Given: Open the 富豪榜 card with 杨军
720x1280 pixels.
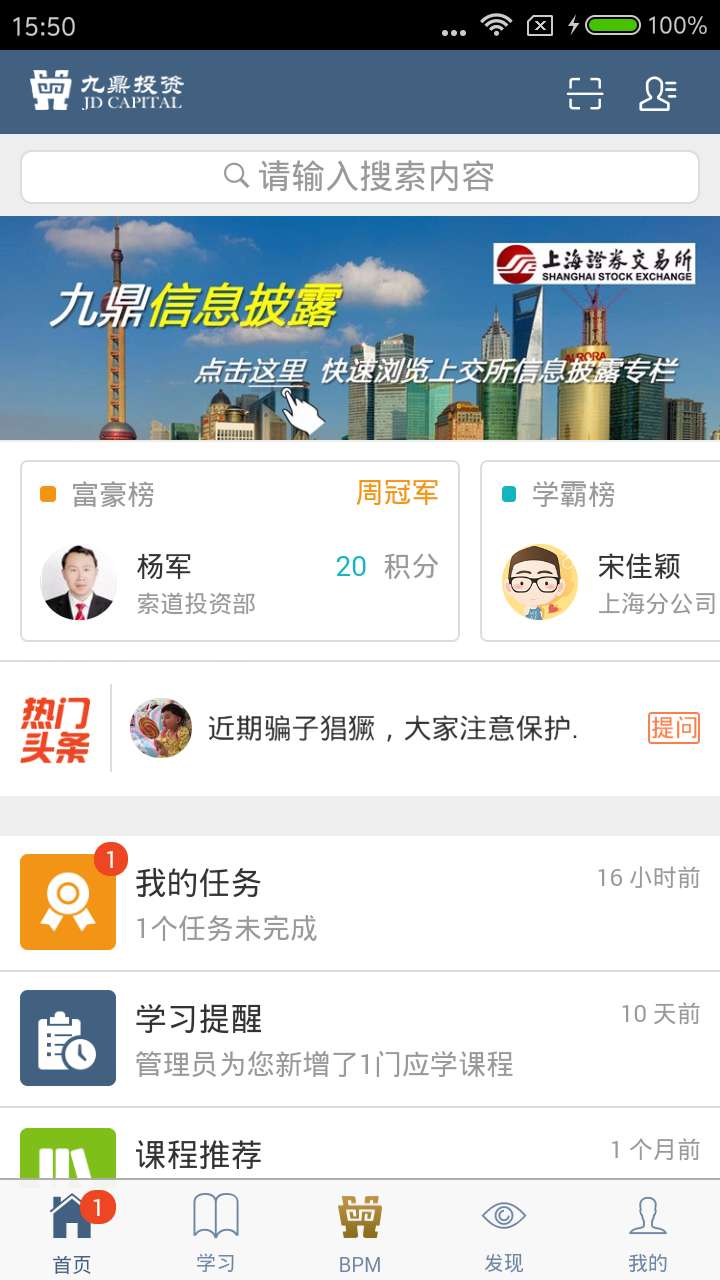Looking at the screenshot, I should coord(240,550).
